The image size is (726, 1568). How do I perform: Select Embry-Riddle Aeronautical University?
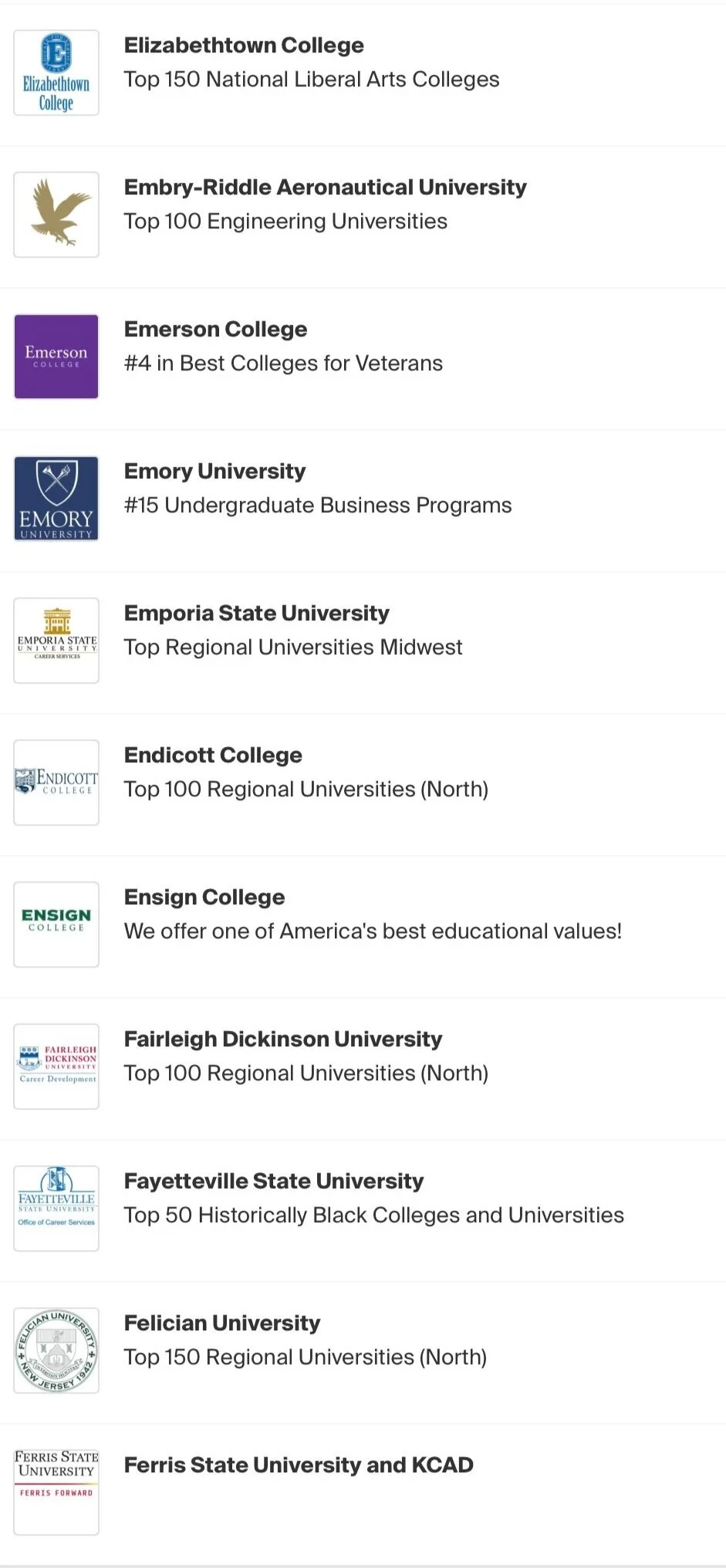coord(325,188)
